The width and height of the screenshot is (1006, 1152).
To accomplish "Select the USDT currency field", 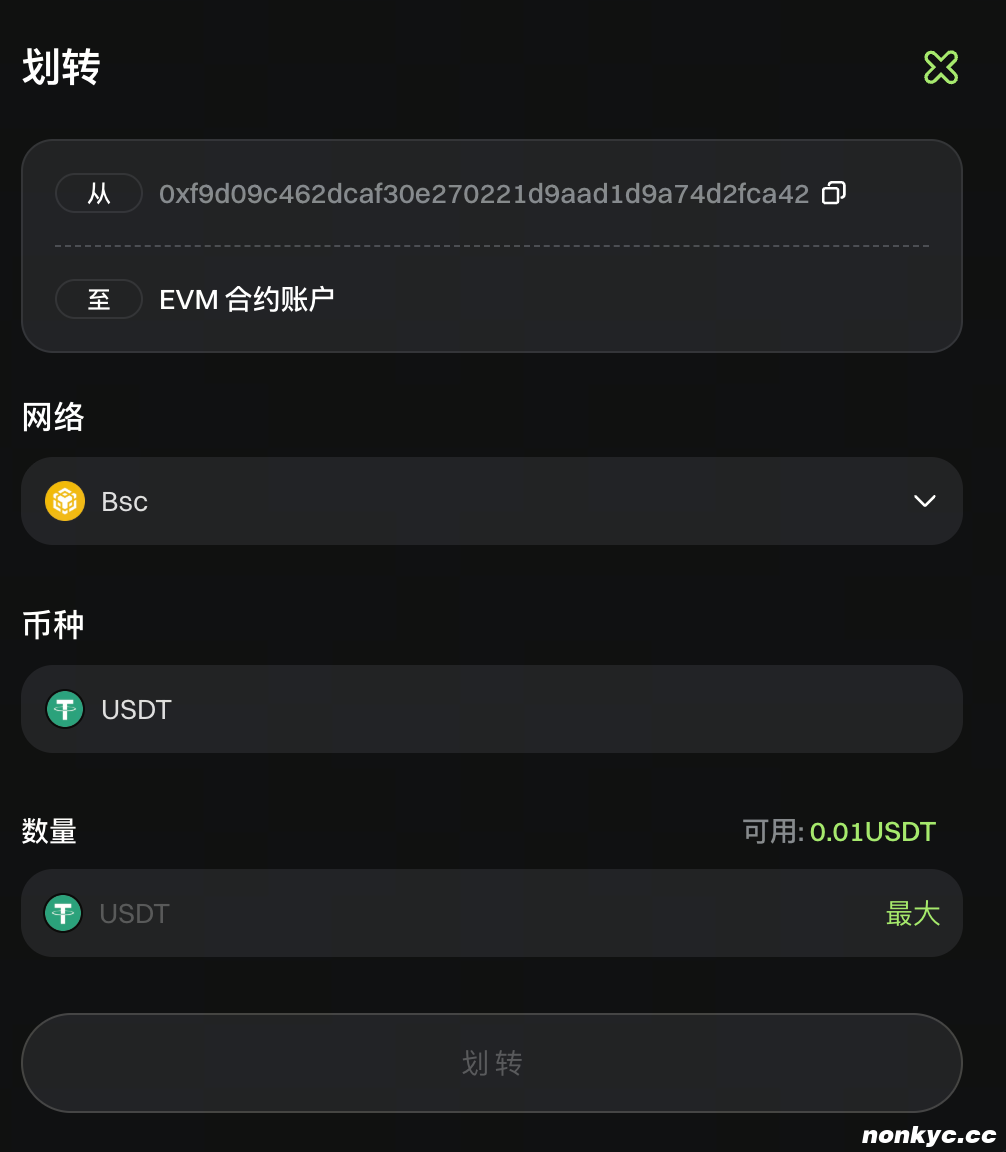I will click(491, 709).
